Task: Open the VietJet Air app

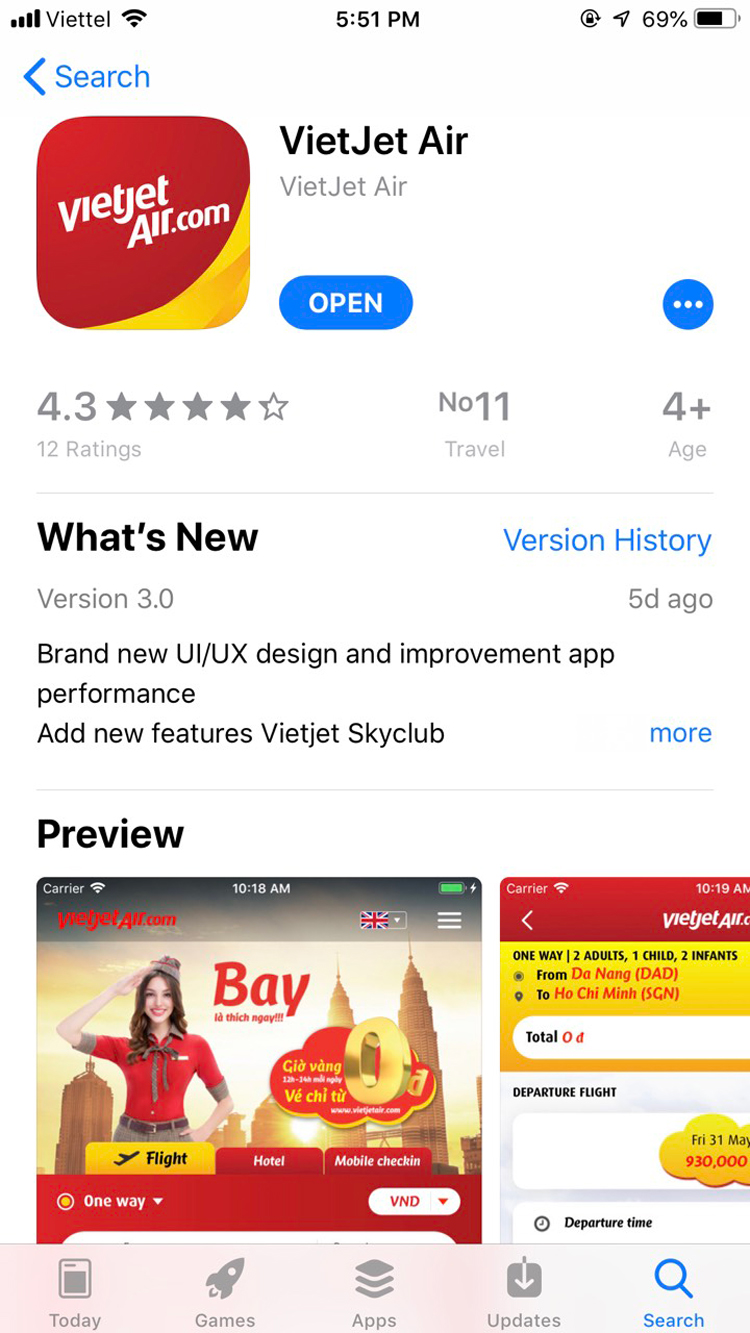Action: (x=345, y=303)
